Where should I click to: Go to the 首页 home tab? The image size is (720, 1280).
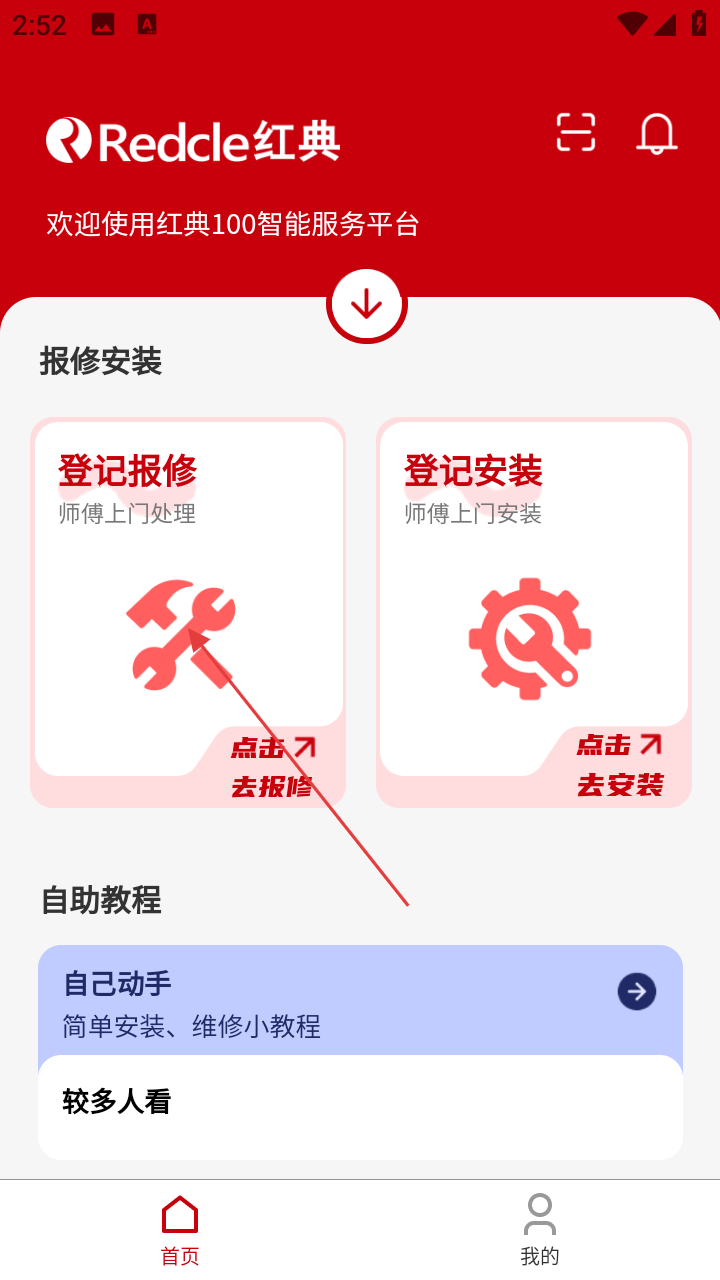(180, 1229)
